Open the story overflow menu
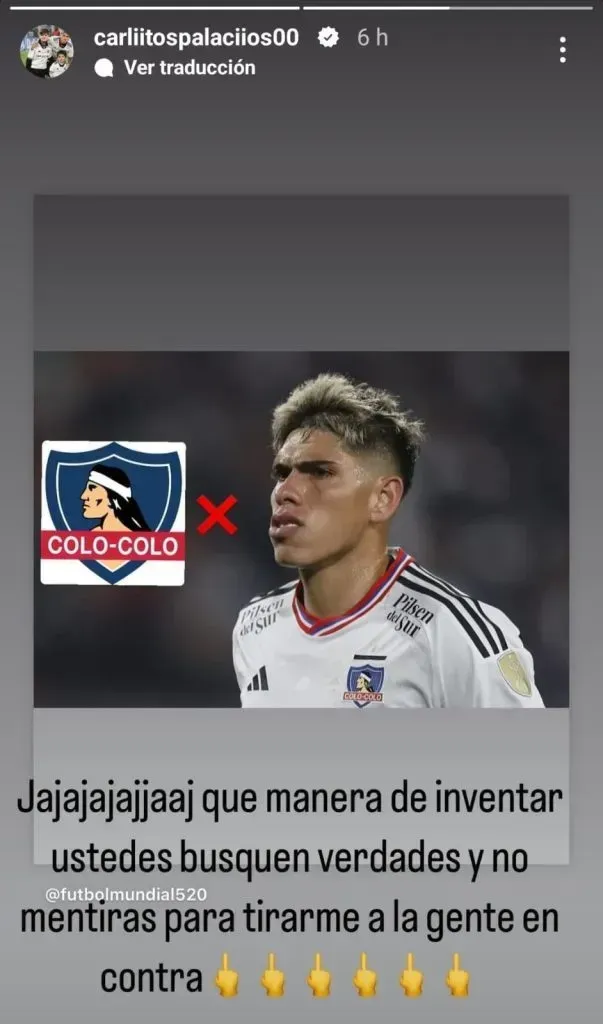Image resolution: width=603 pixels, height=1024 pixels. tap(563, 50)
